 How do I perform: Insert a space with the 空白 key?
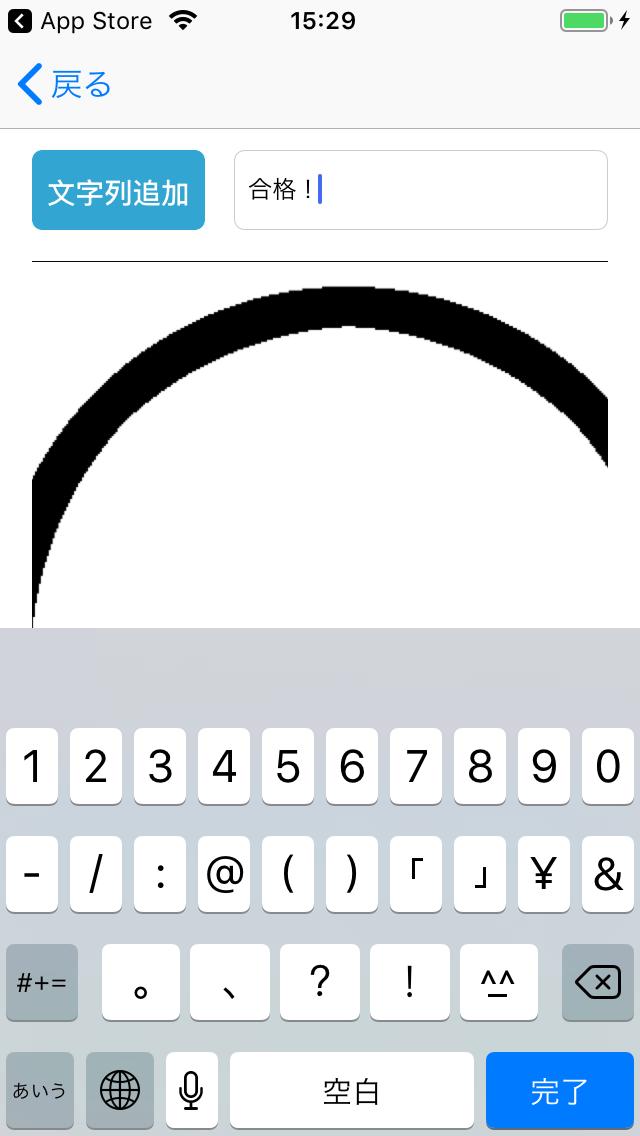point(352,1090)
